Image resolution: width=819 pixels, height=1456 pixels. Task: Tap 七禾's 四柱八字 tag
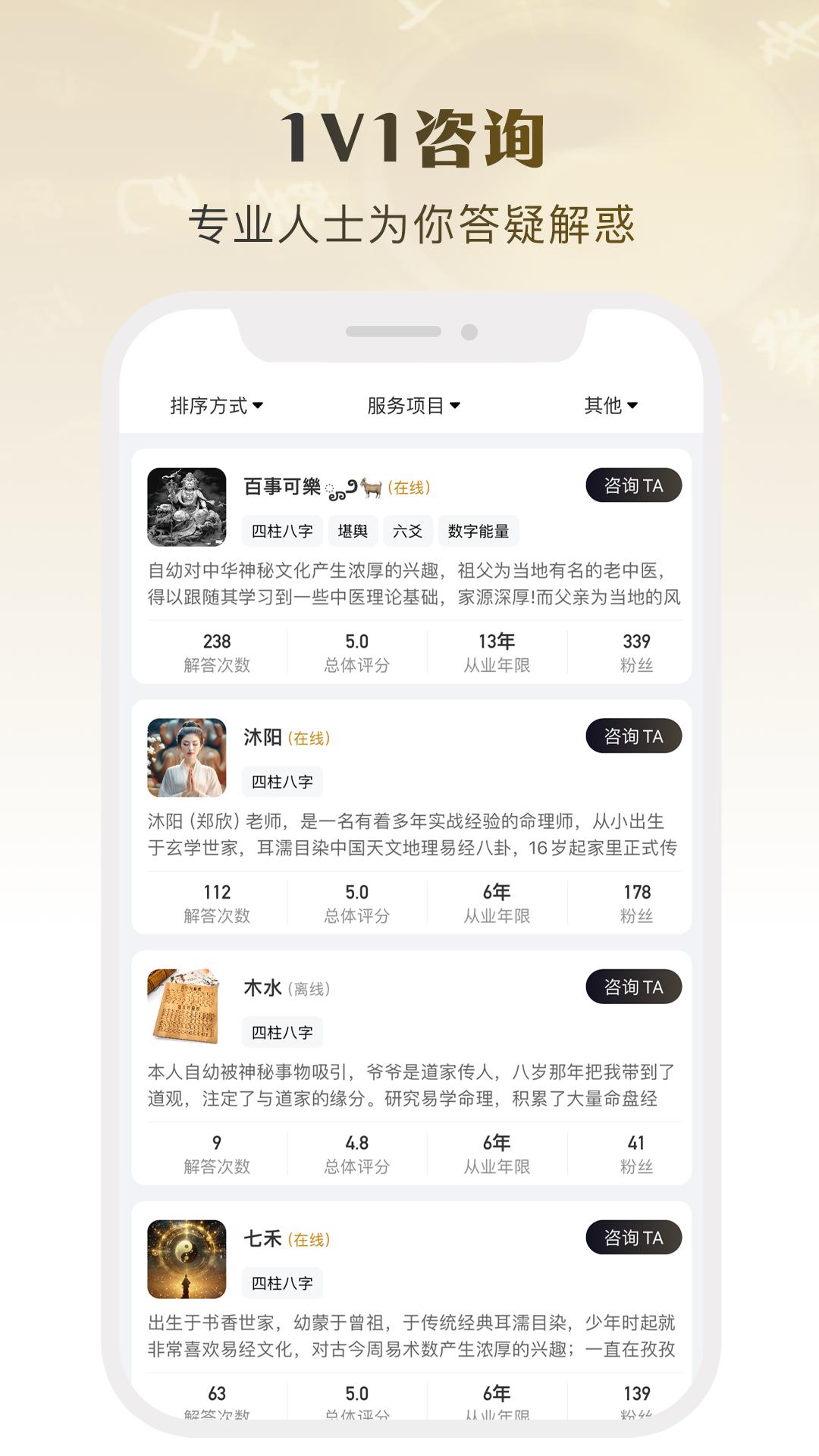coord(282,1283)
